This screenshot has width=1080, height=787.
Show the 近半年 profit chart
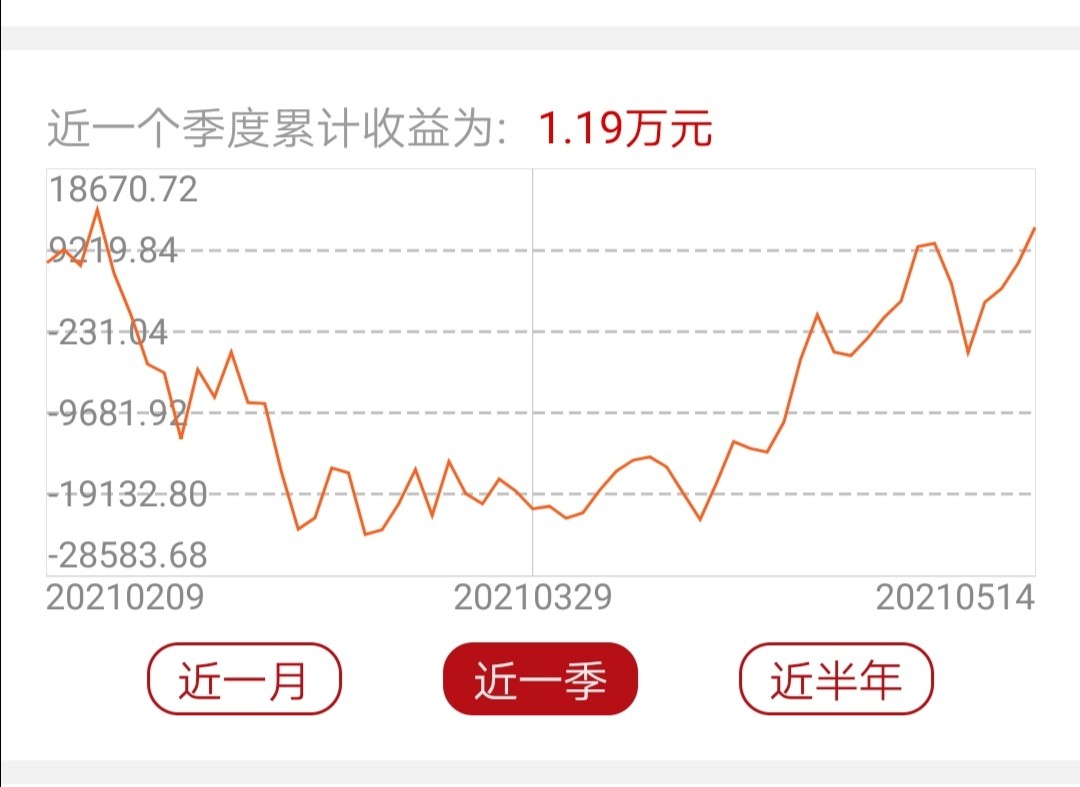(x=835, y=679)
